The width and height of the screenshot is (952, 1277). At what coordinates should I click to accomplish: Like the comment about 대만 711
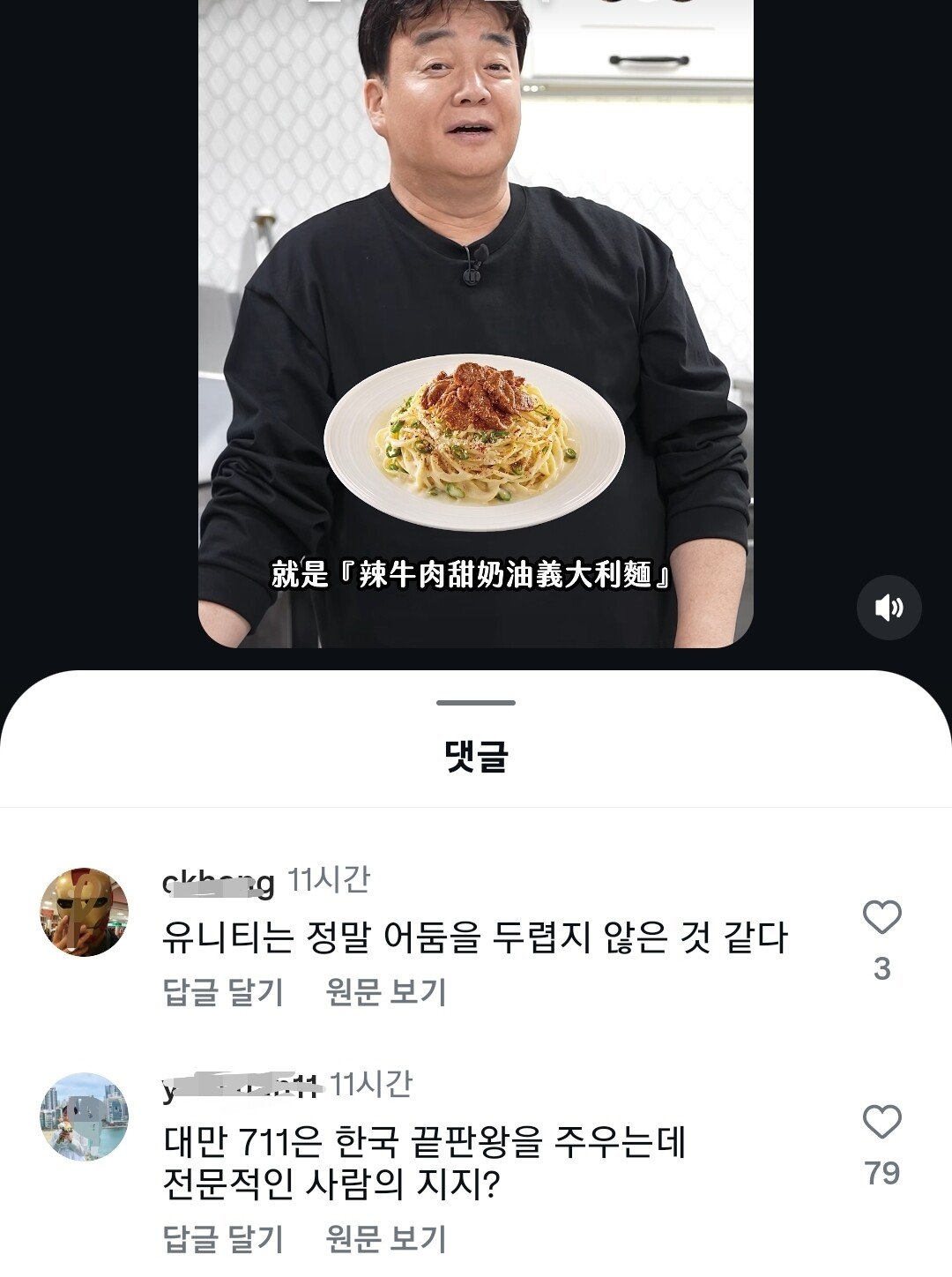pyautogui.click(x=881, y=1123)
